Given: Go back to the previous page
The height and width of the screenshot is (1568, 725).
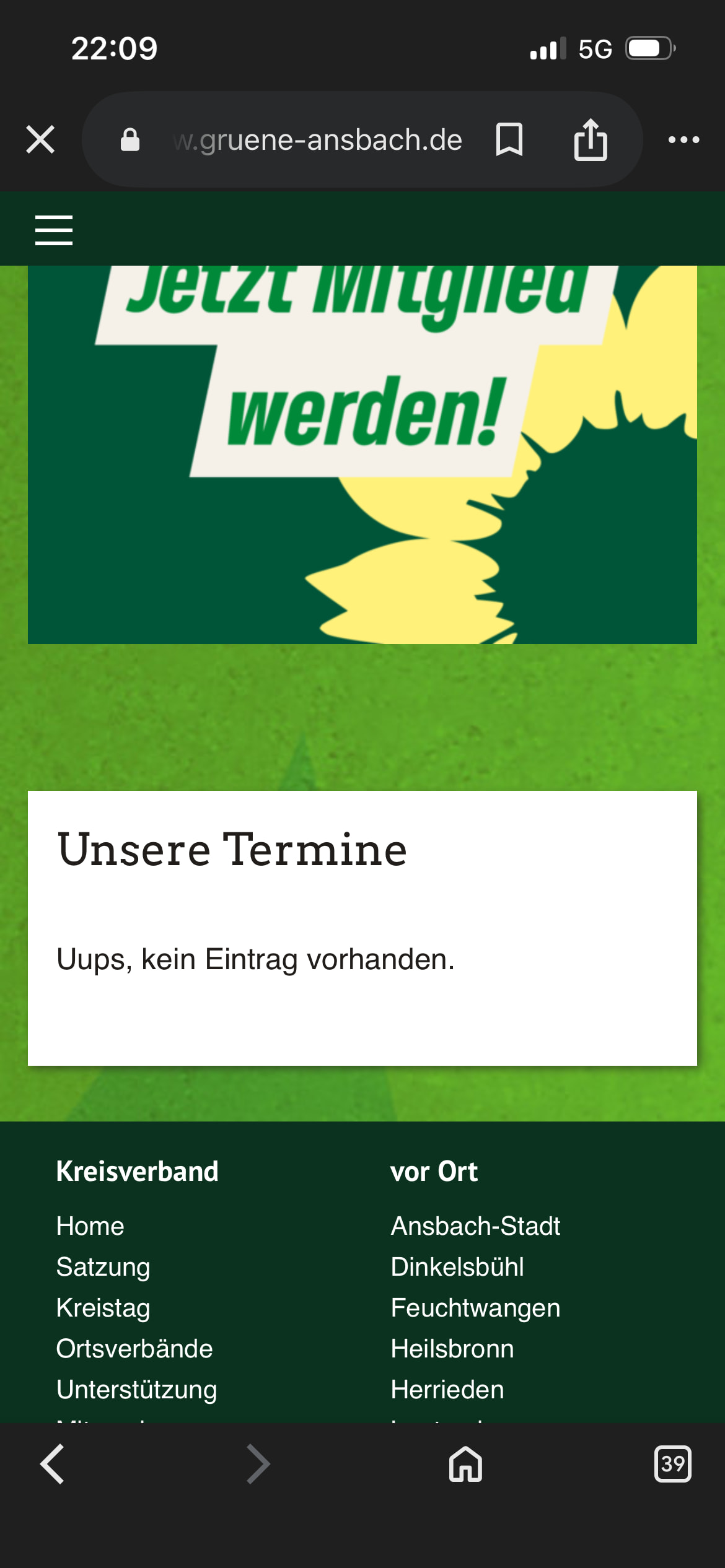Looking at the screenshot, I should click(53, 1464).
